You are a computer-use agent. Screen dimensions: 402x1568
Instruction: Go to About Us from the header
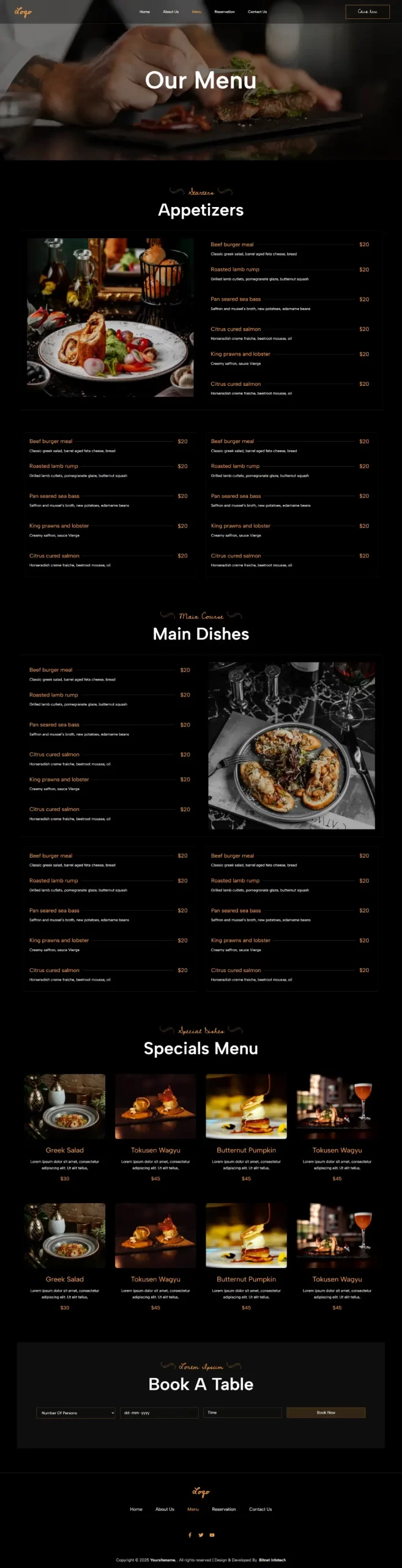[171, 12]
